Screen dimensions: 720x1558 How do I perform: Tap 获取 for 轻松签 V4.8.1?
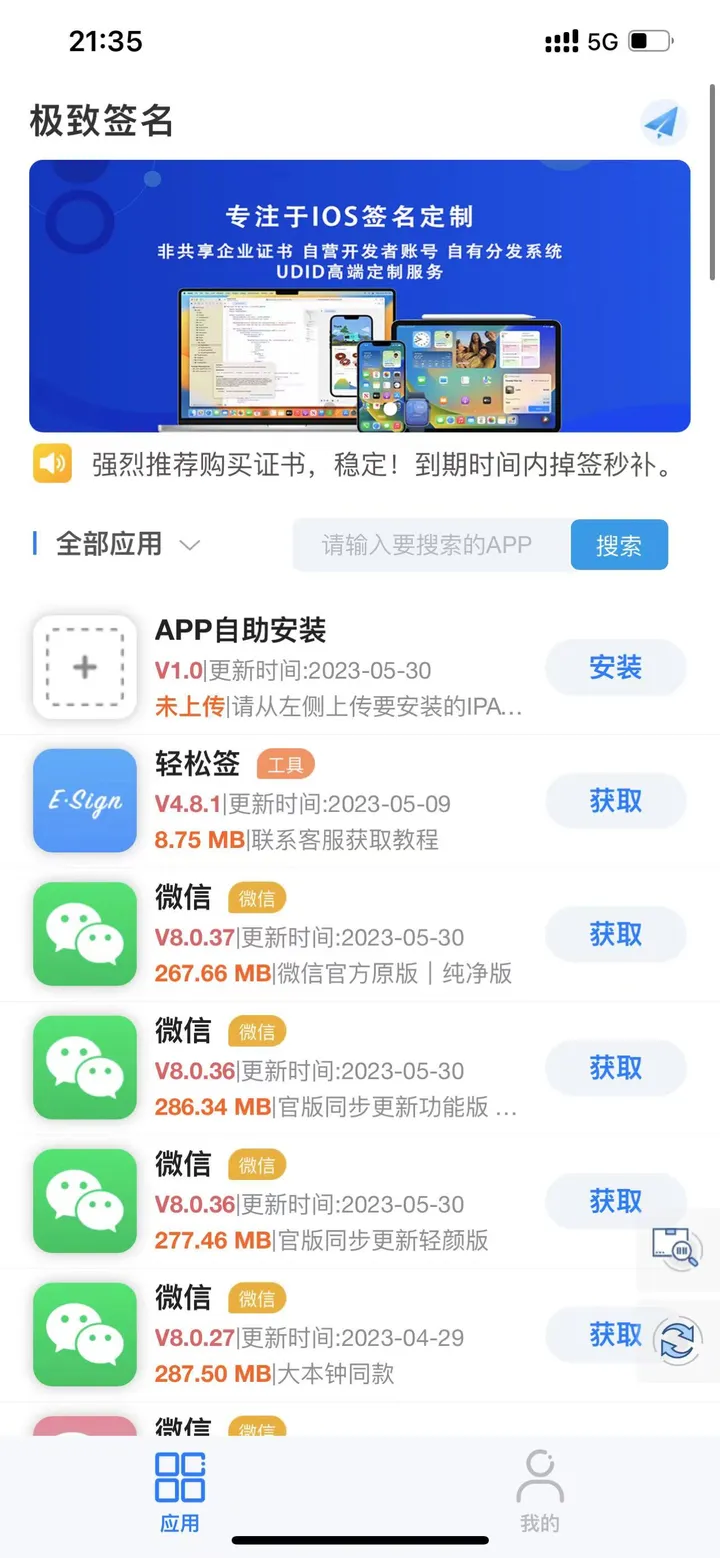pos(615,801)
